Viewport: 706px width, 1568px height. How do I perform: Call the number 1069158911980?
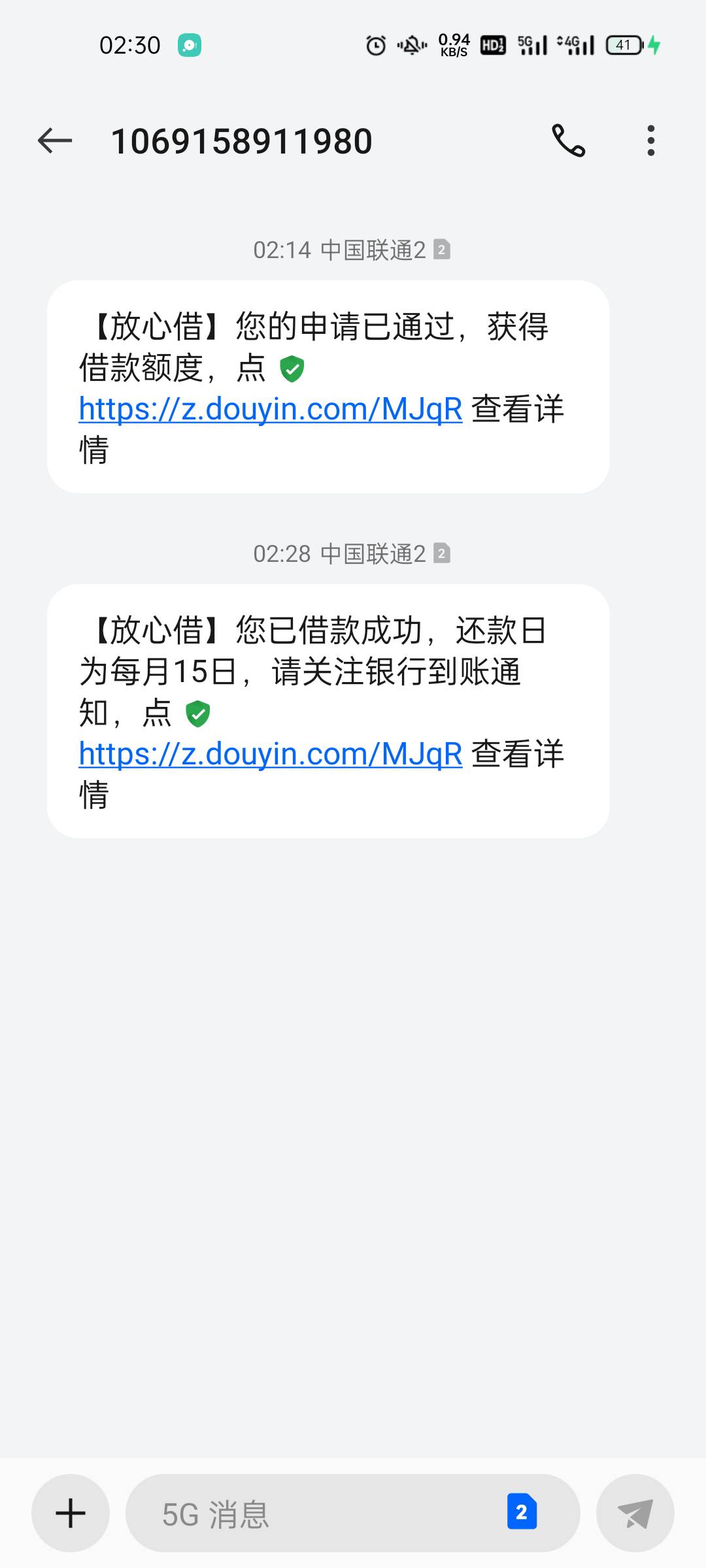click(x=568, y=140)
